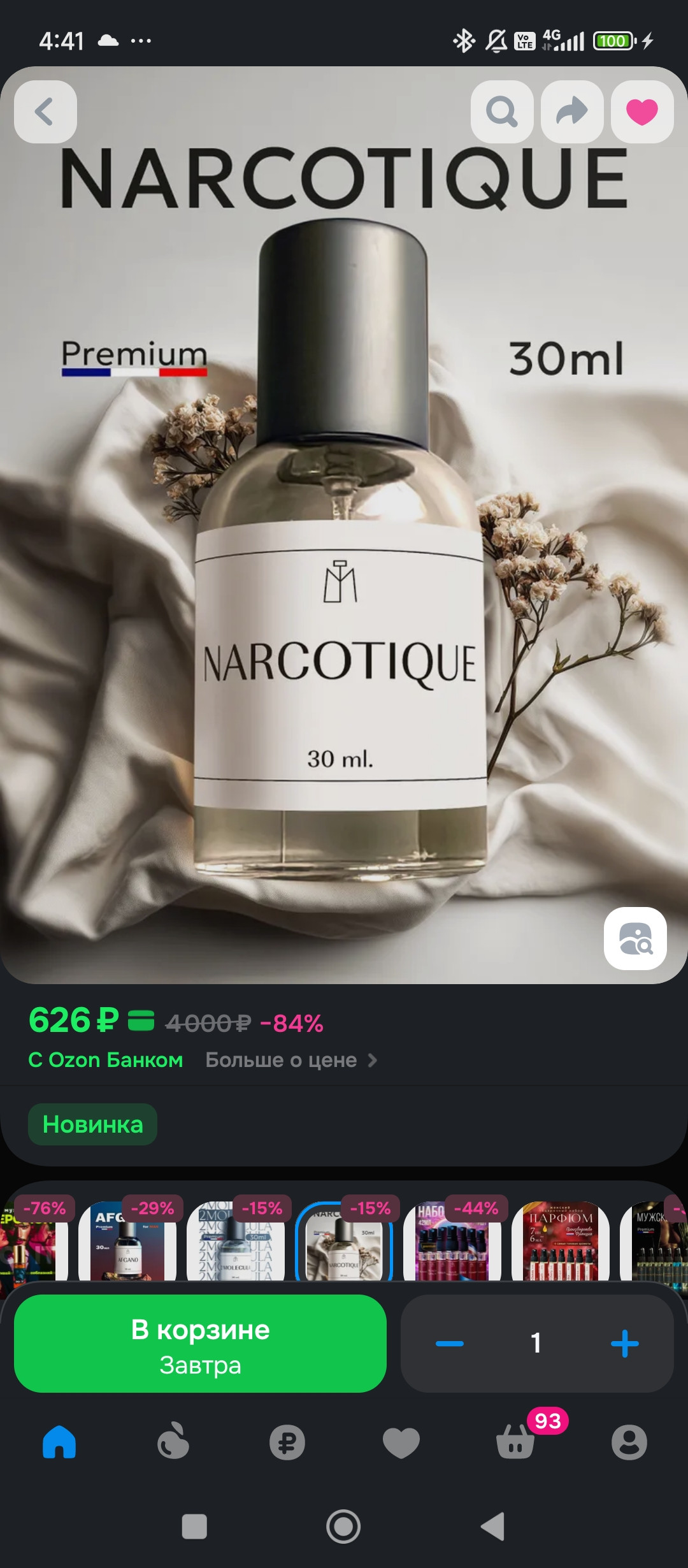This screenshot has width=688, height=1568.
Task: Tap the system home button
Action: click(x=343, y=1527)
